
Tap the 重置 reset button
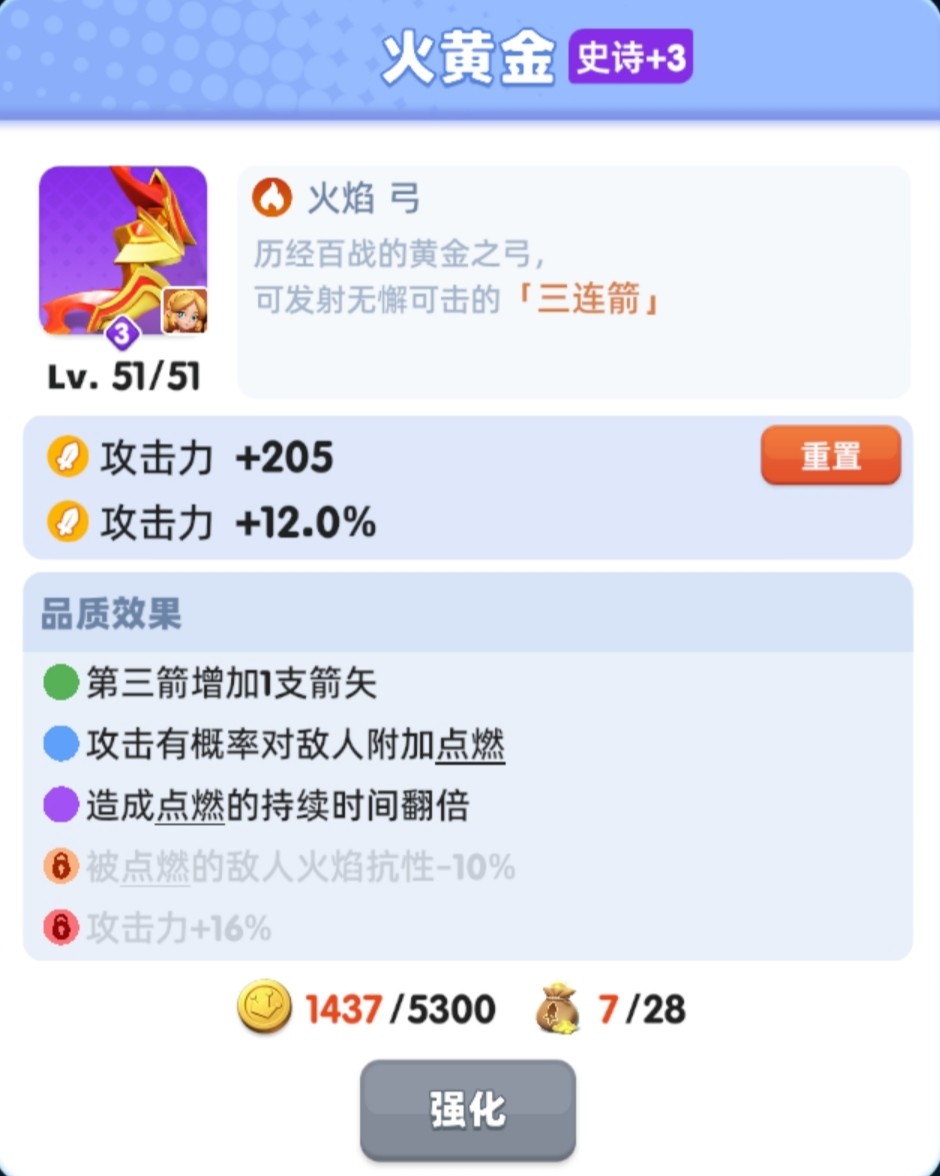[x=830, y=456]
